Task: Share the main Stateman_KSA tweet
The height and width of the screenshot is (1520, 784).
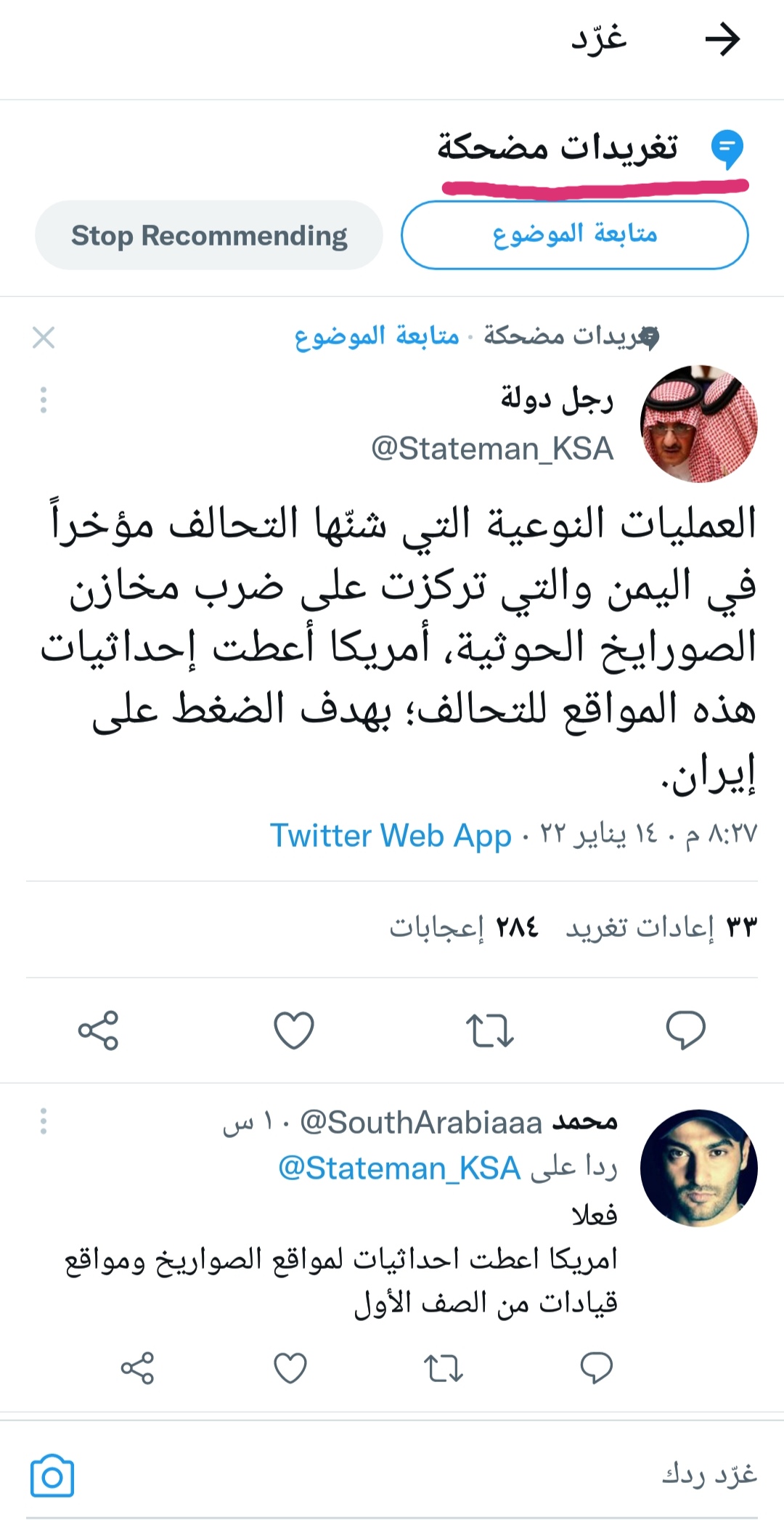Action: [x=98, y=1030]
